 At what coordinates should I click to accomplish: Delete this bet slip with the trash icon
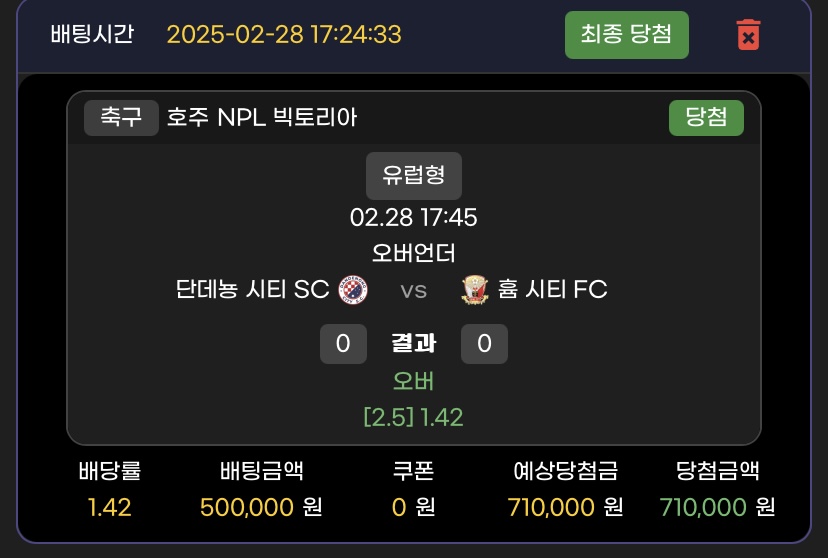click(747, 35)
